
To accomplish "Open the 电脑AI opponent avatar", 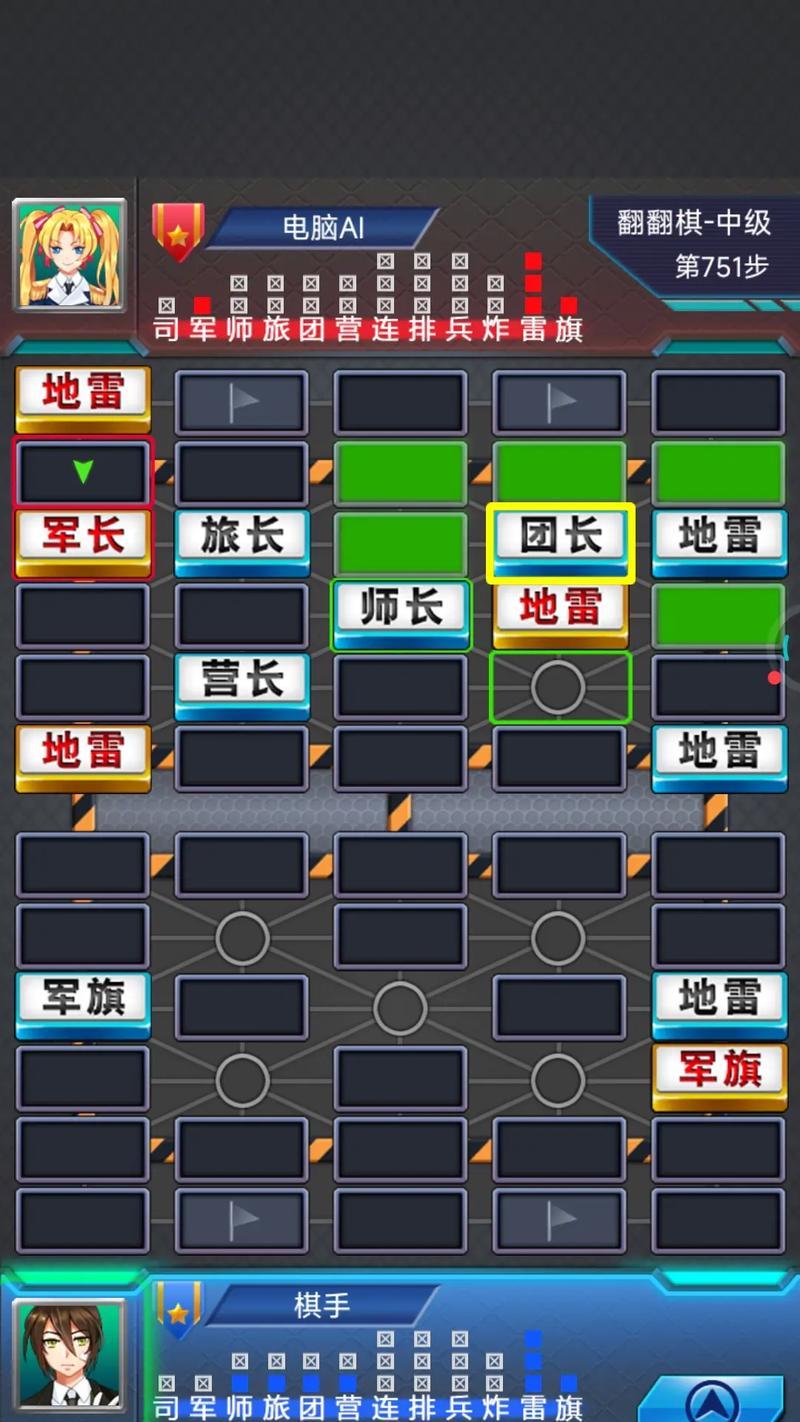I will coord(70,254).
